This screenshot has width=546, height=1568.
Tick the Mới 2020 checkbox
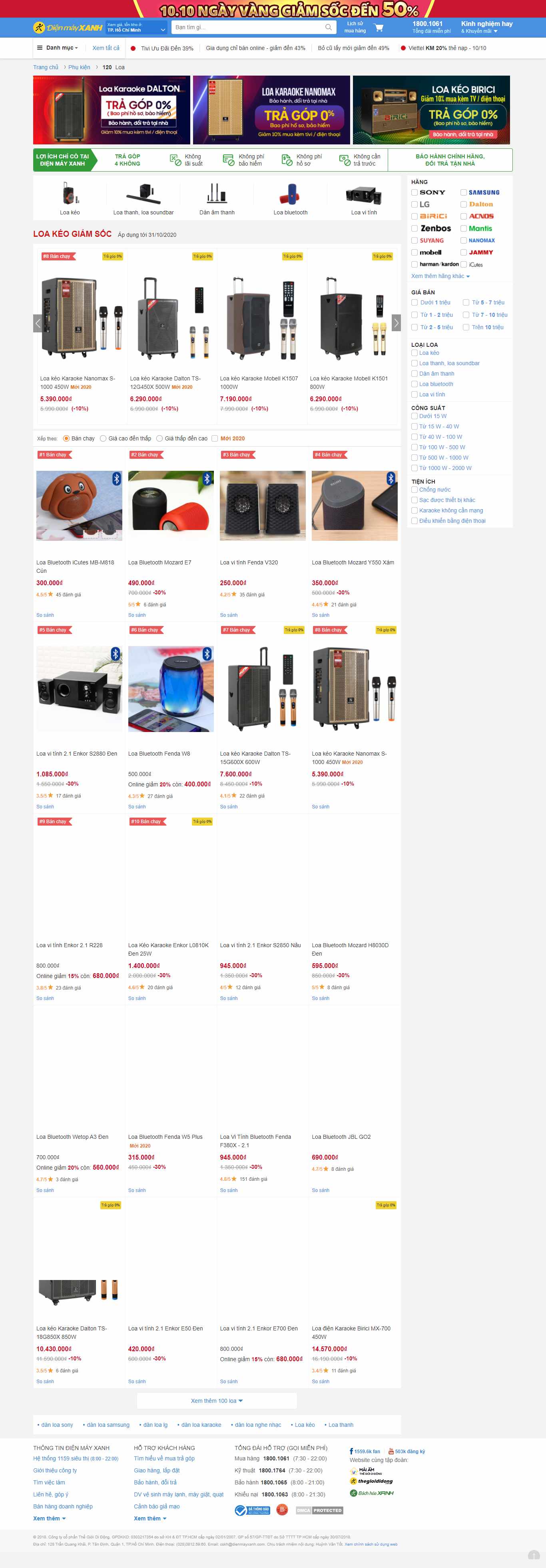pos(215,438)
